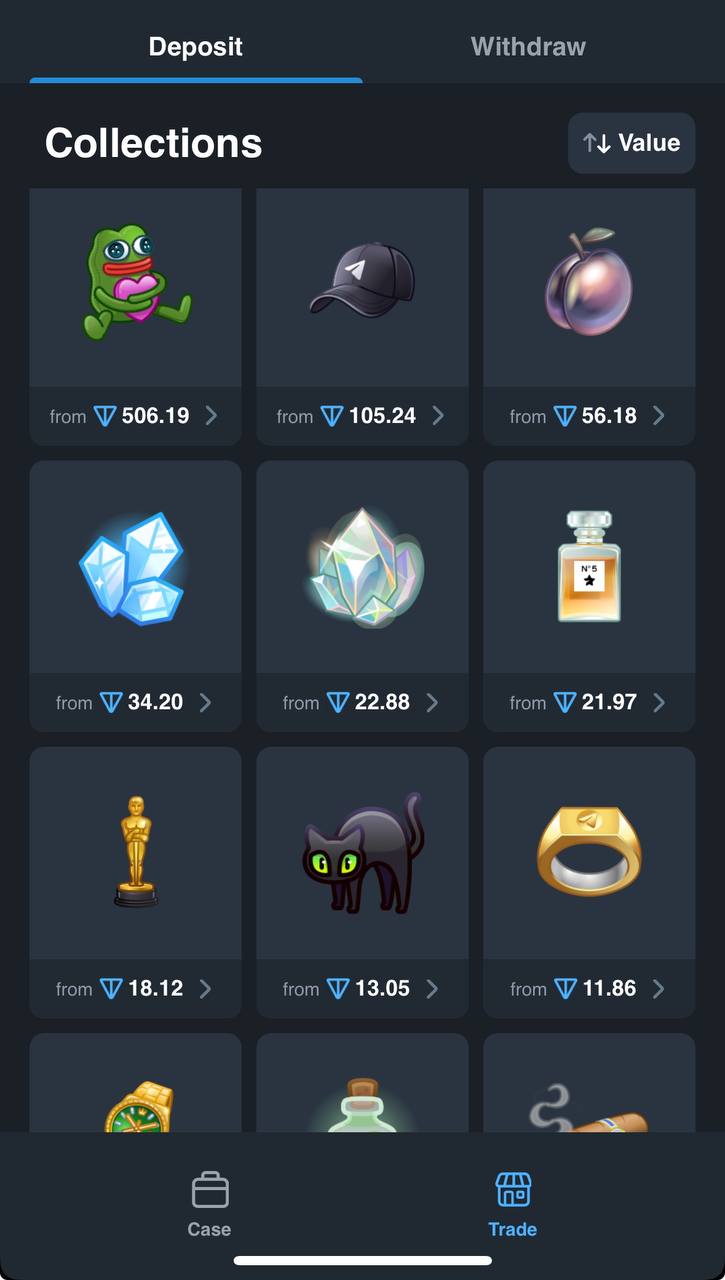Select the Deposit tab

coord(196,46)
